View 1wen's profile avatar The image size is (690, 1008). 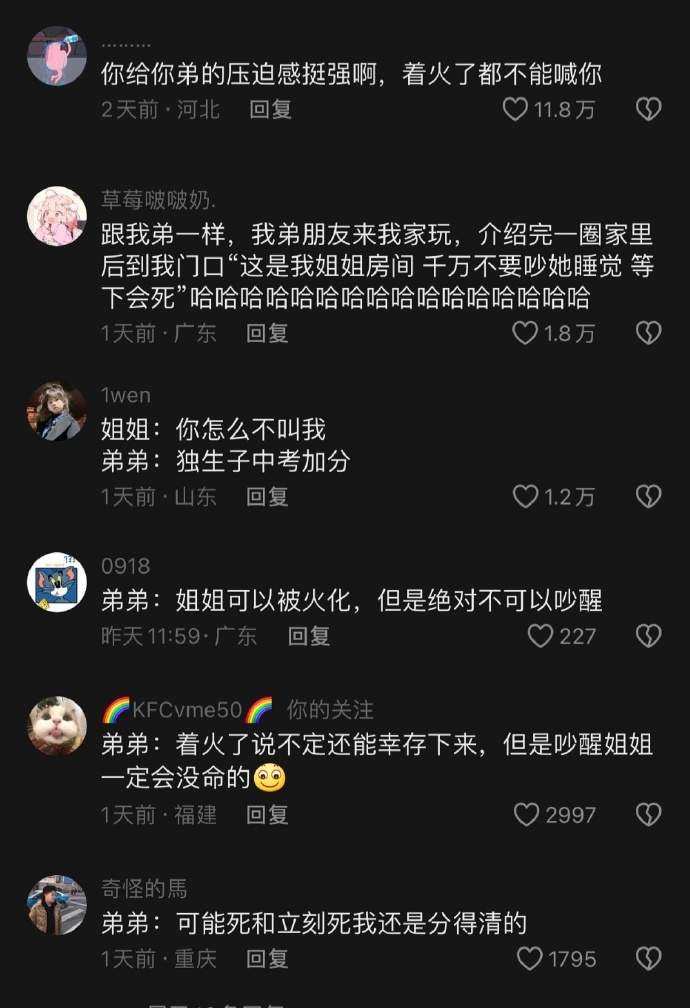point(56,411)
